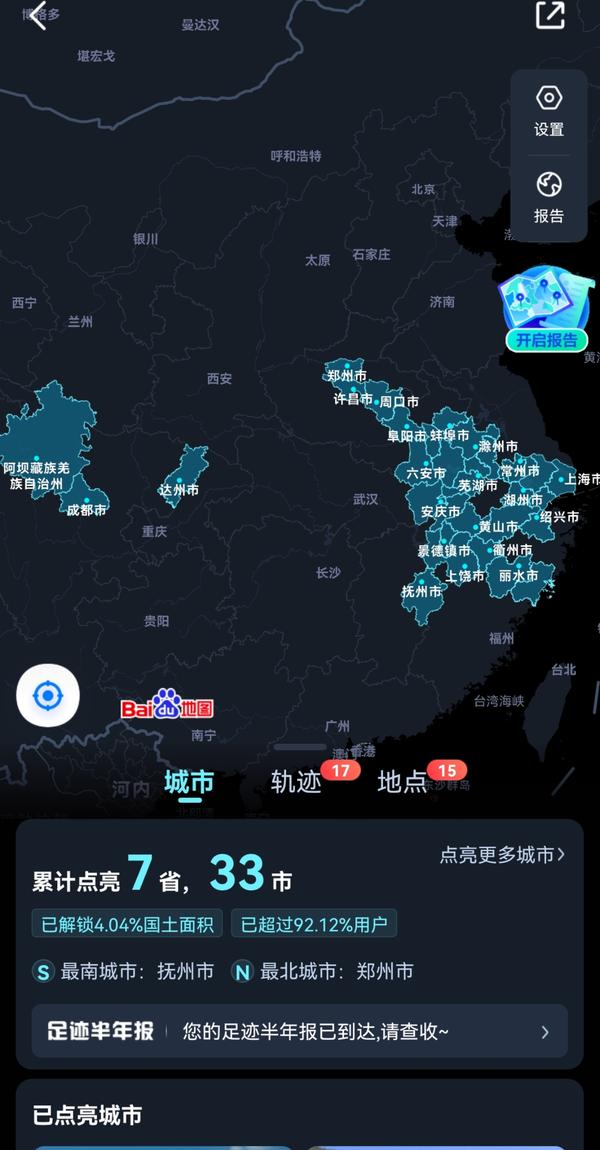Screen dimensions: 600x1150
Task: Select the 城市 tab
Action: [189, 783]
